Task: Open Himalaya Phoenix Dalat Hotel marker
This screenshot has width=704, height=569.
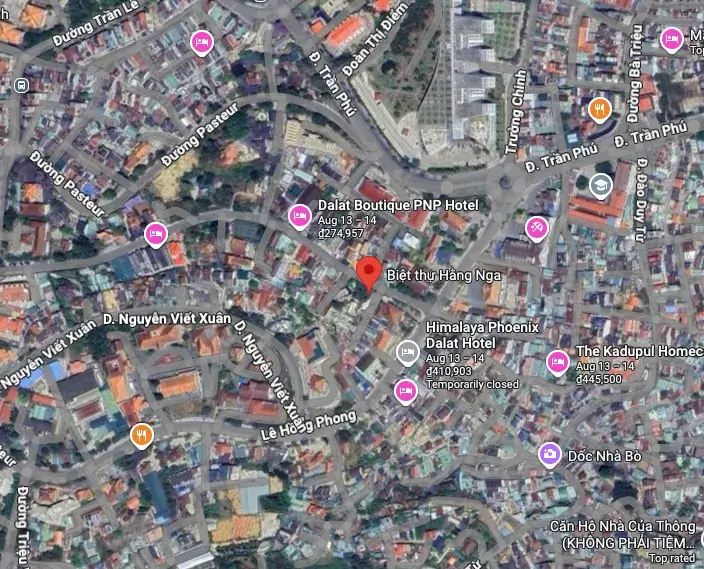Action: point(407,350)
